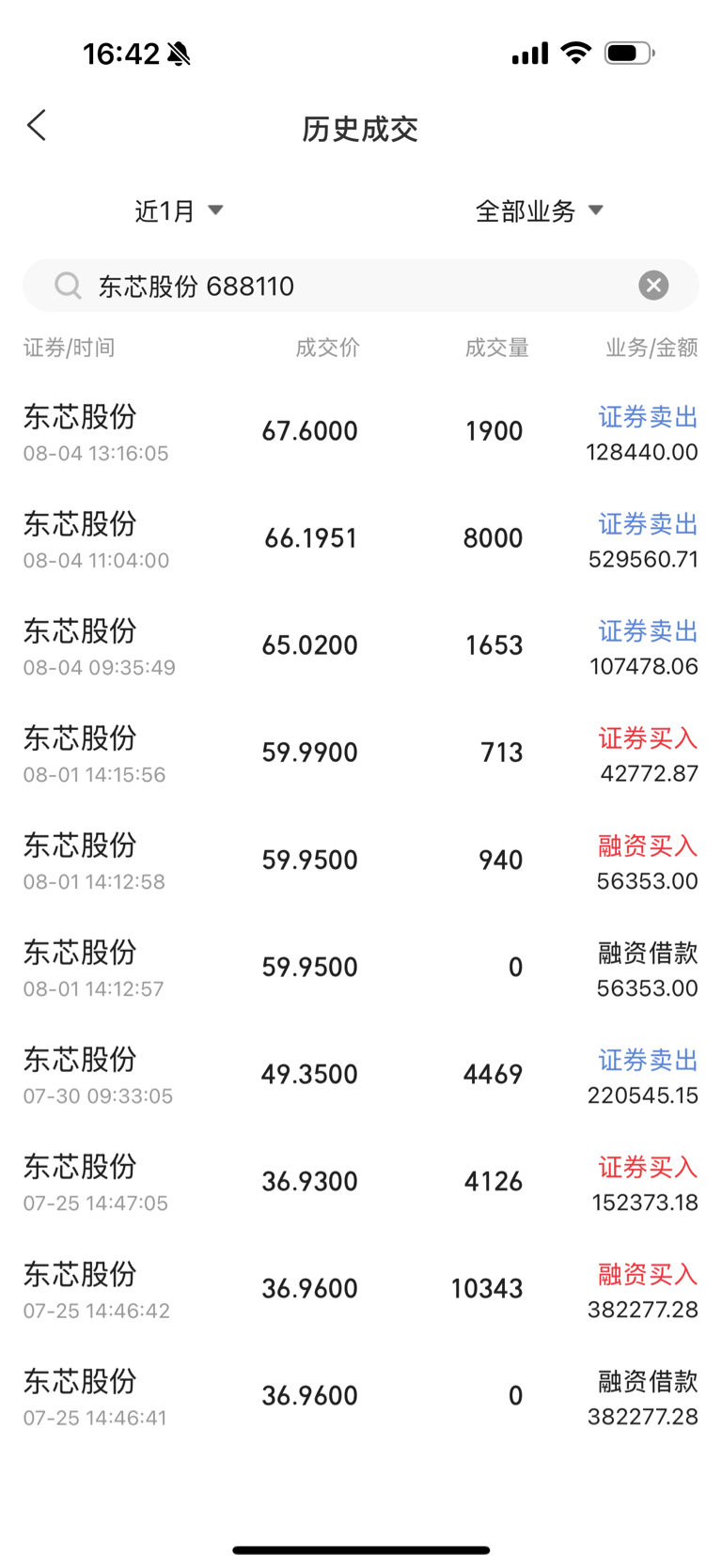Open the 07-30 09:33:05 sell record
722x1568 pixels.
tap(361, 1075)
